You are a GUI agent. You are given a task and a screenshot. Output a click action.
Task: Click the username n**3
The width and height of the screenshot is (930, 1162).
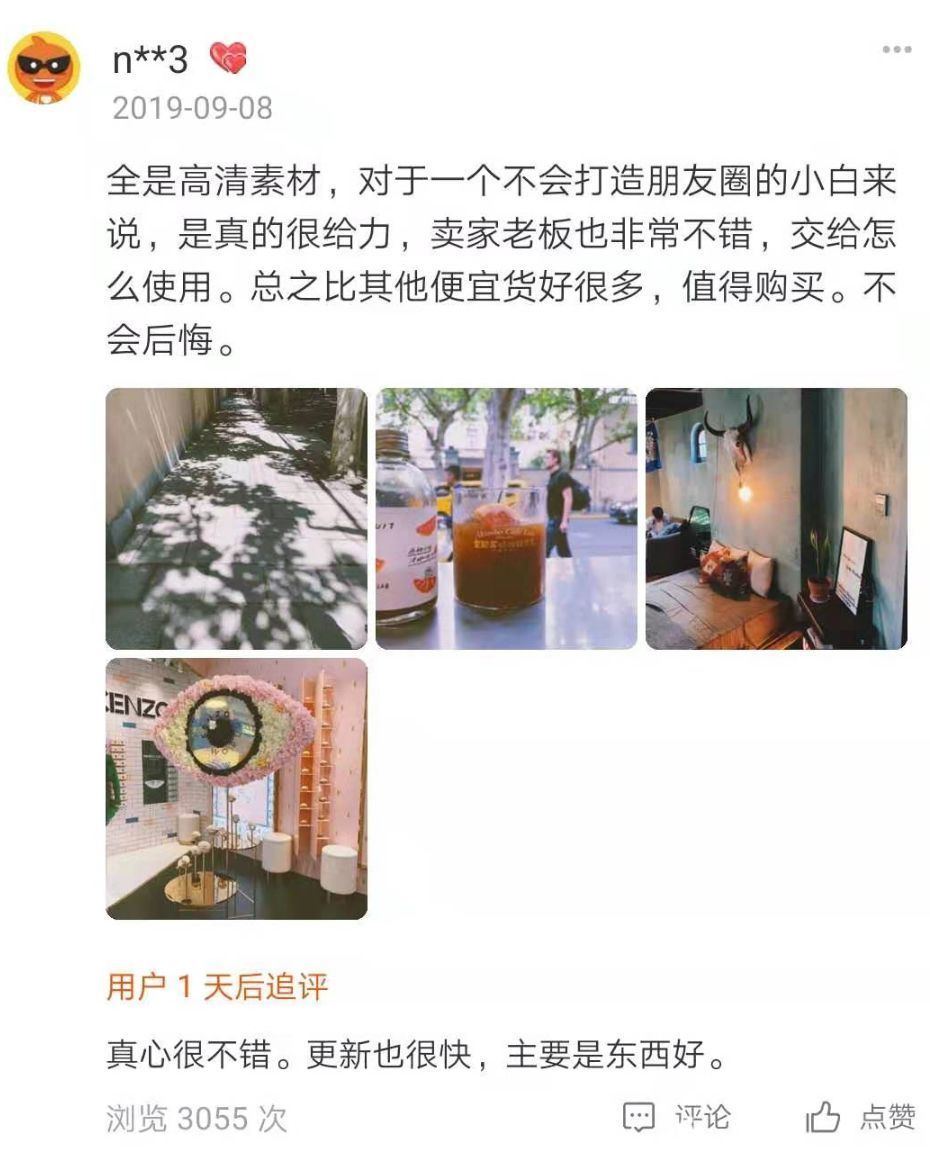click(150, 58)
